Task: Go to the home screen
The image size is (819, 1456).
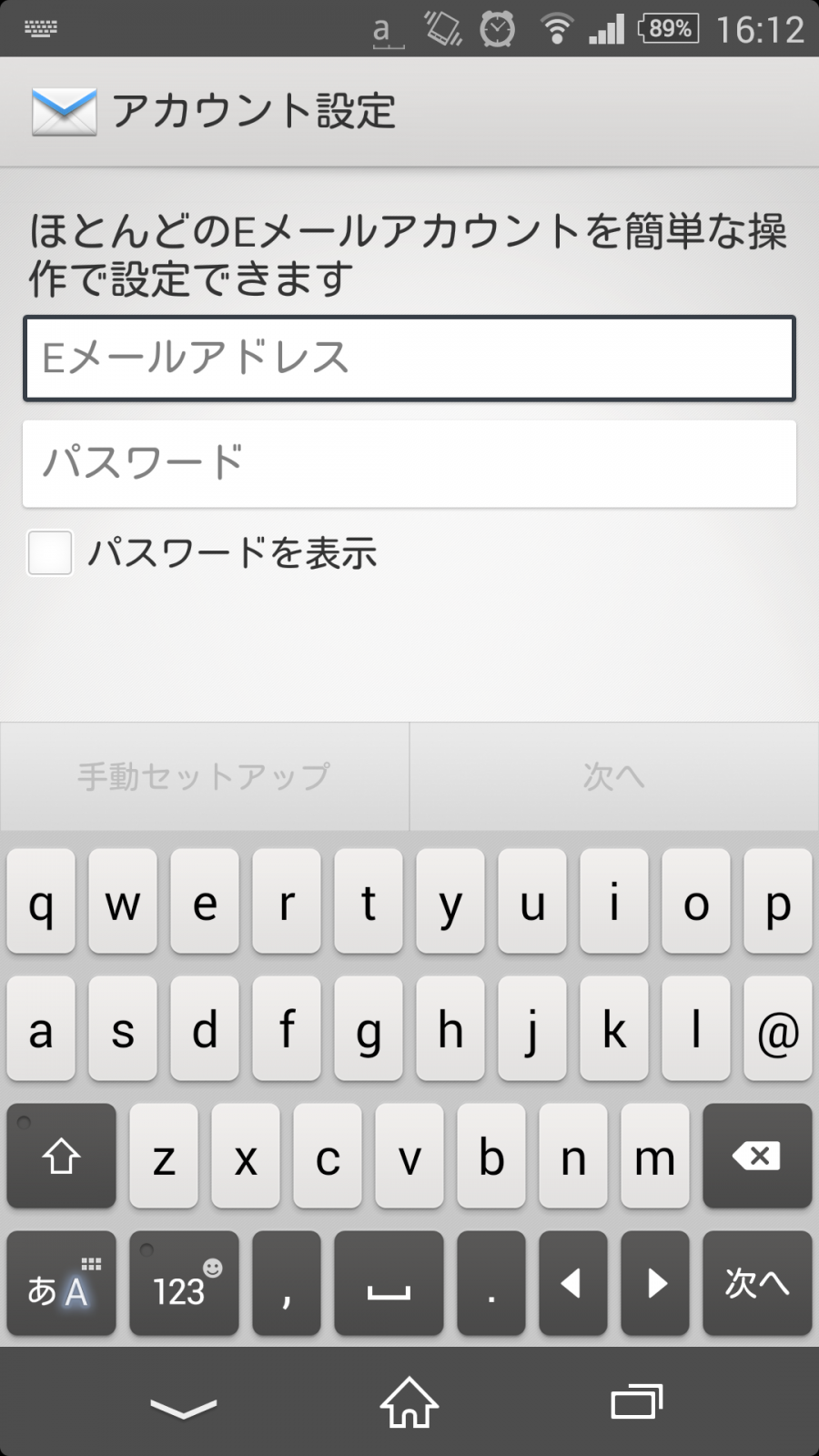Action: pos(409,1402)
